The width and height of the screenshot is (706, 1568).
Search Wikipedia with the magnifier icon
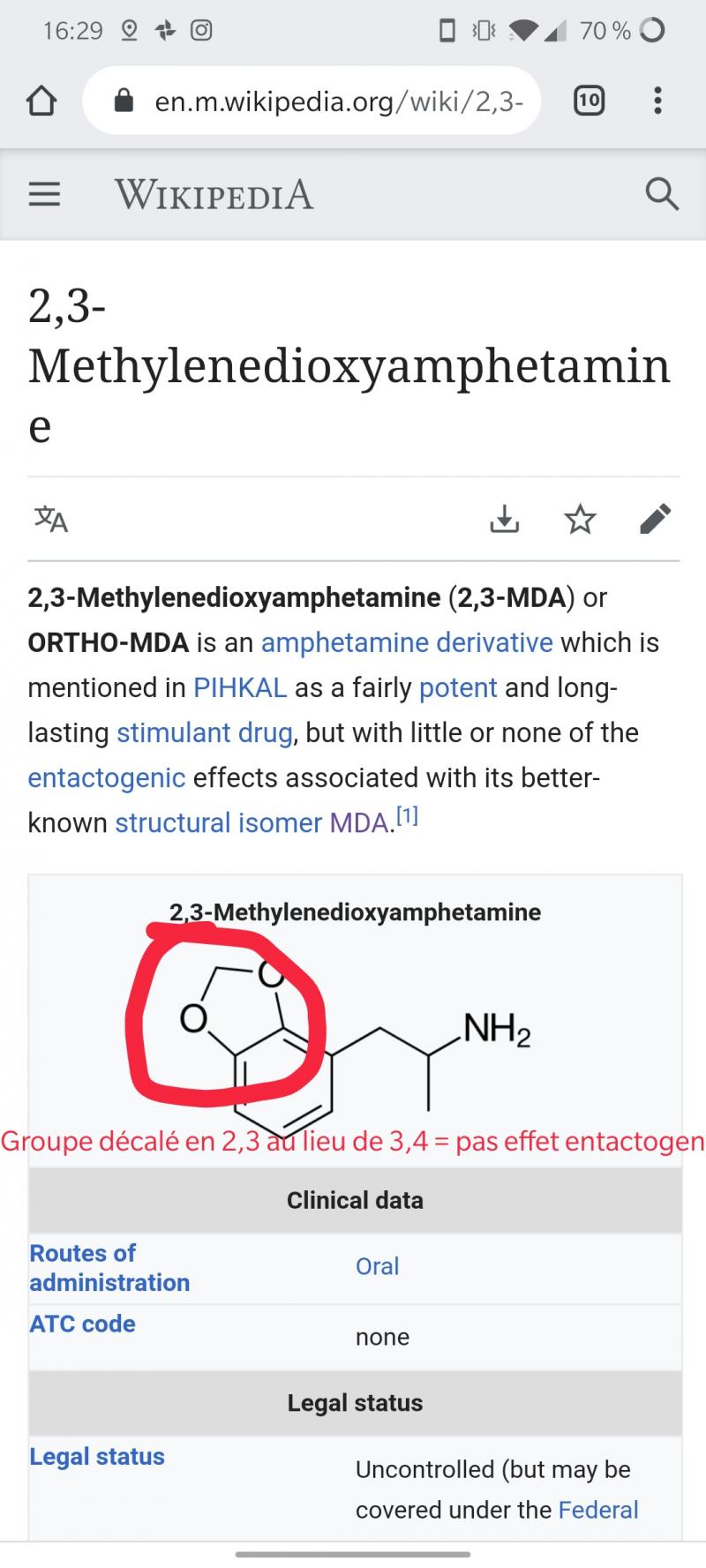(661, 193)
